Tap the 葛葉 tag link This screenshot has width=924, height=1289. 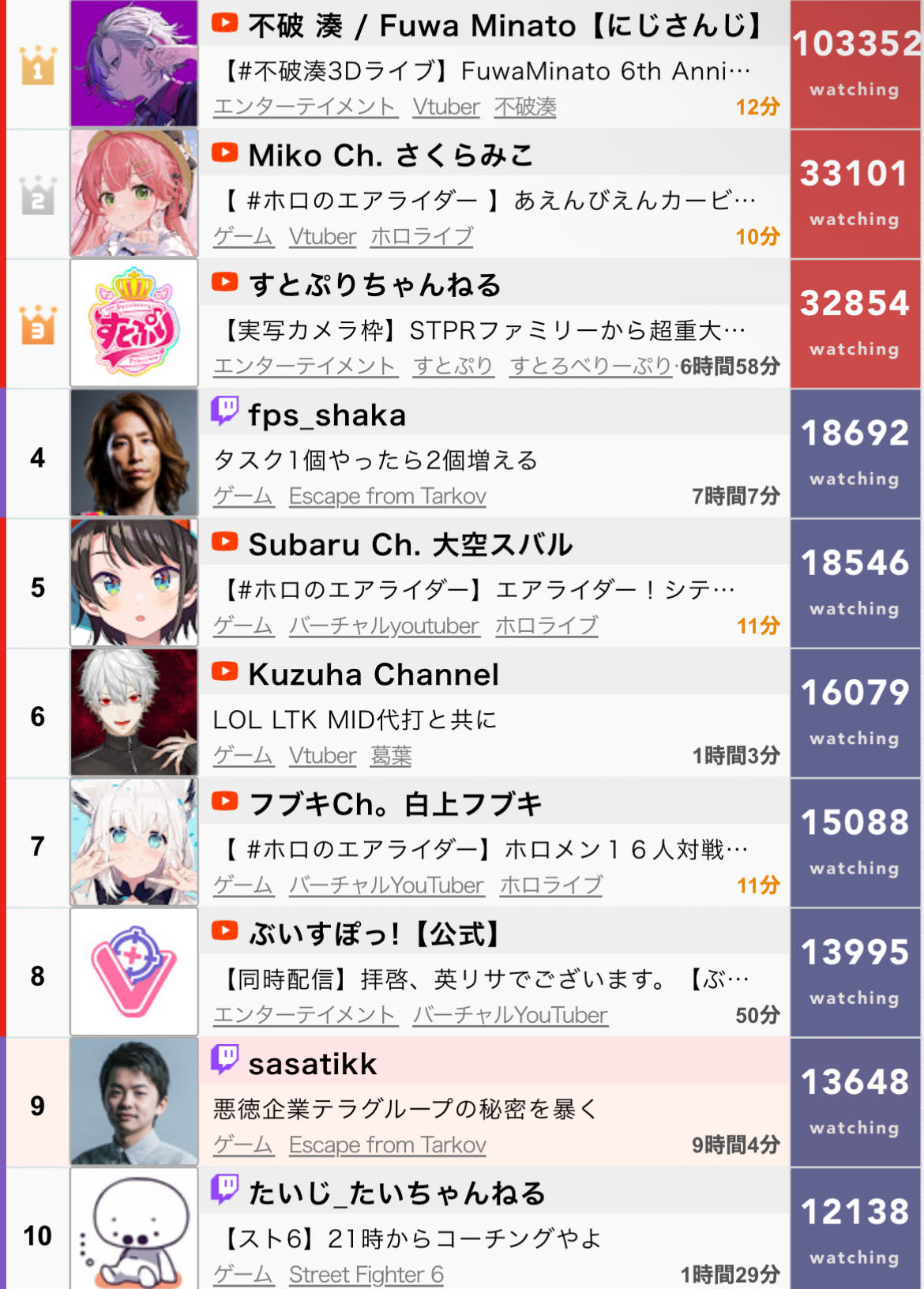pos(391,755)
